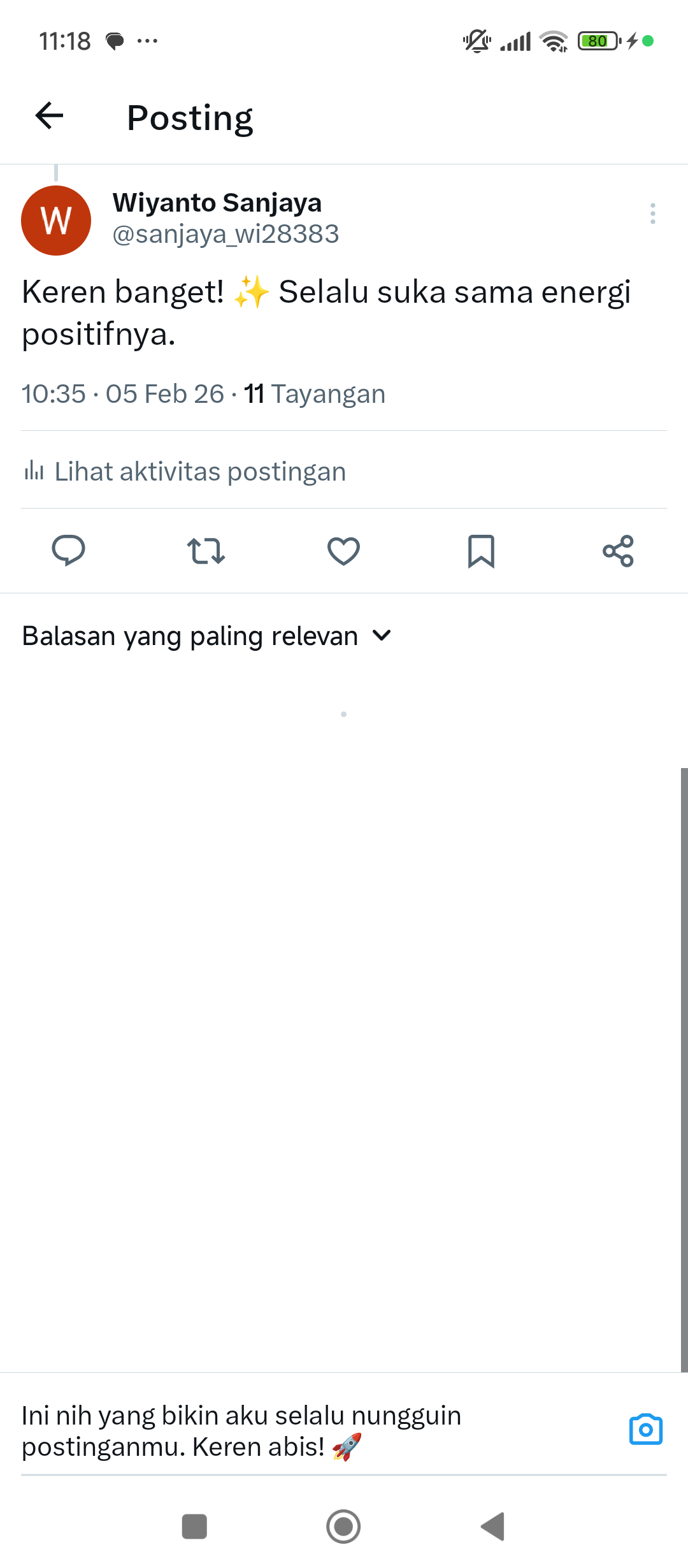
Task: Open the system recent apps view
Action: pyautogui.click(x=194, y=1526)
